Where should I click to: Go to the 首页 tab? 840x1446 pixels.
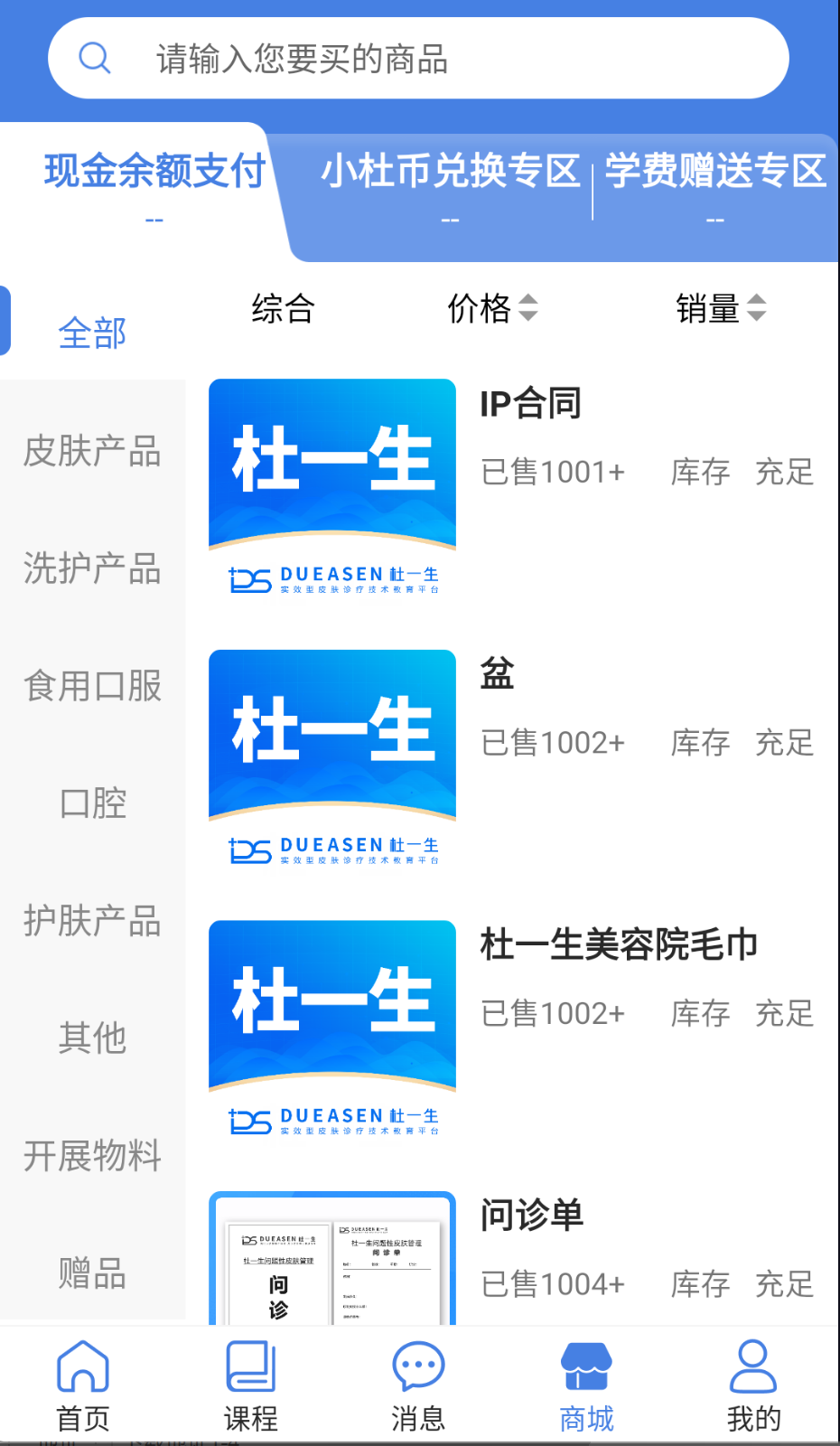[x=83, y=1385]
